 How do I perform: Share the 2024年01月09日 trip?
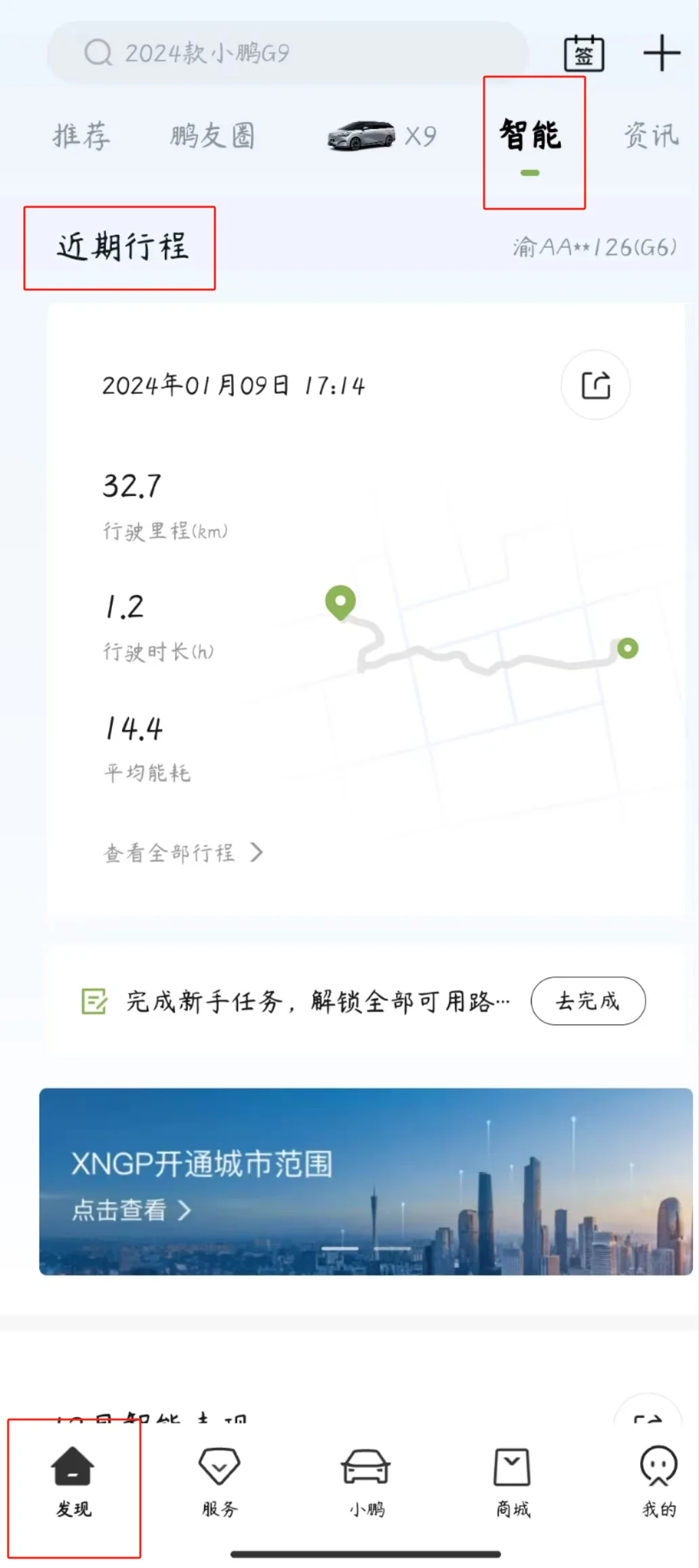click(595, 385)
